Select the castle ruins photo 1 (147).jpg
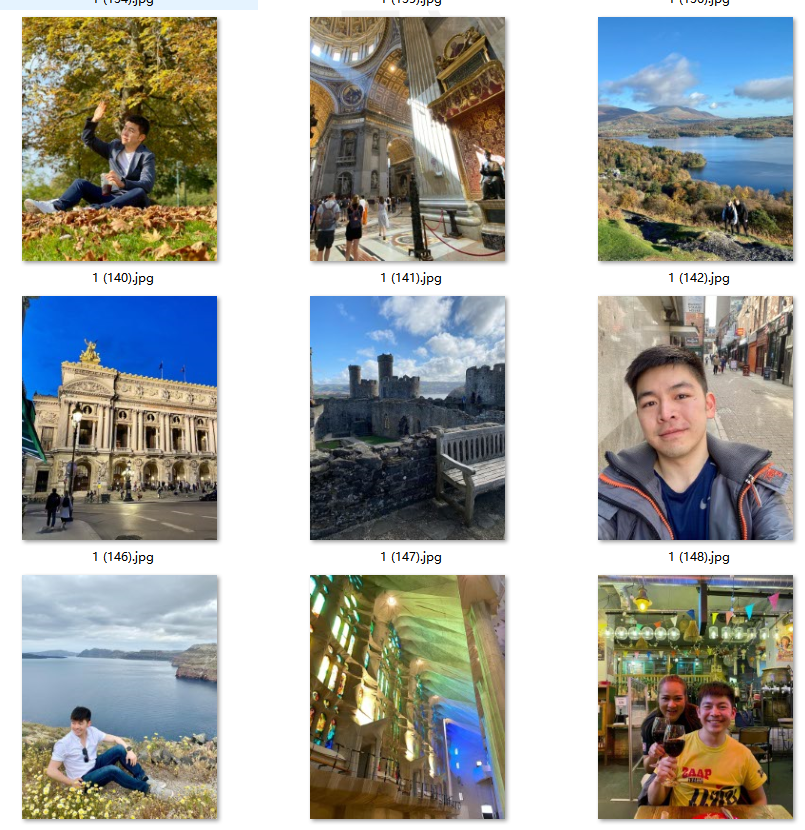This screenshot has width=805, height=830. pos(408,418)
